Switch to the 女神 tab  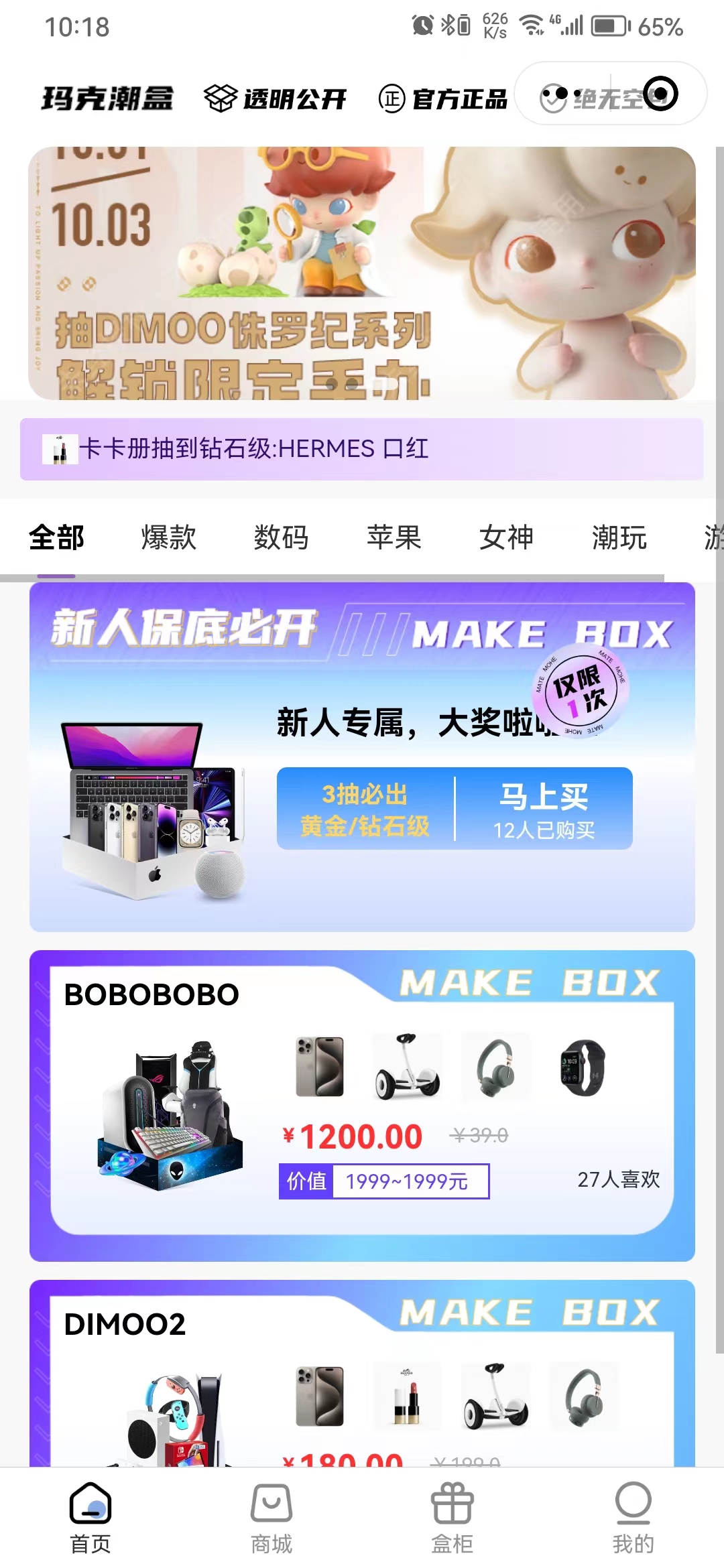tap(506, 537)
